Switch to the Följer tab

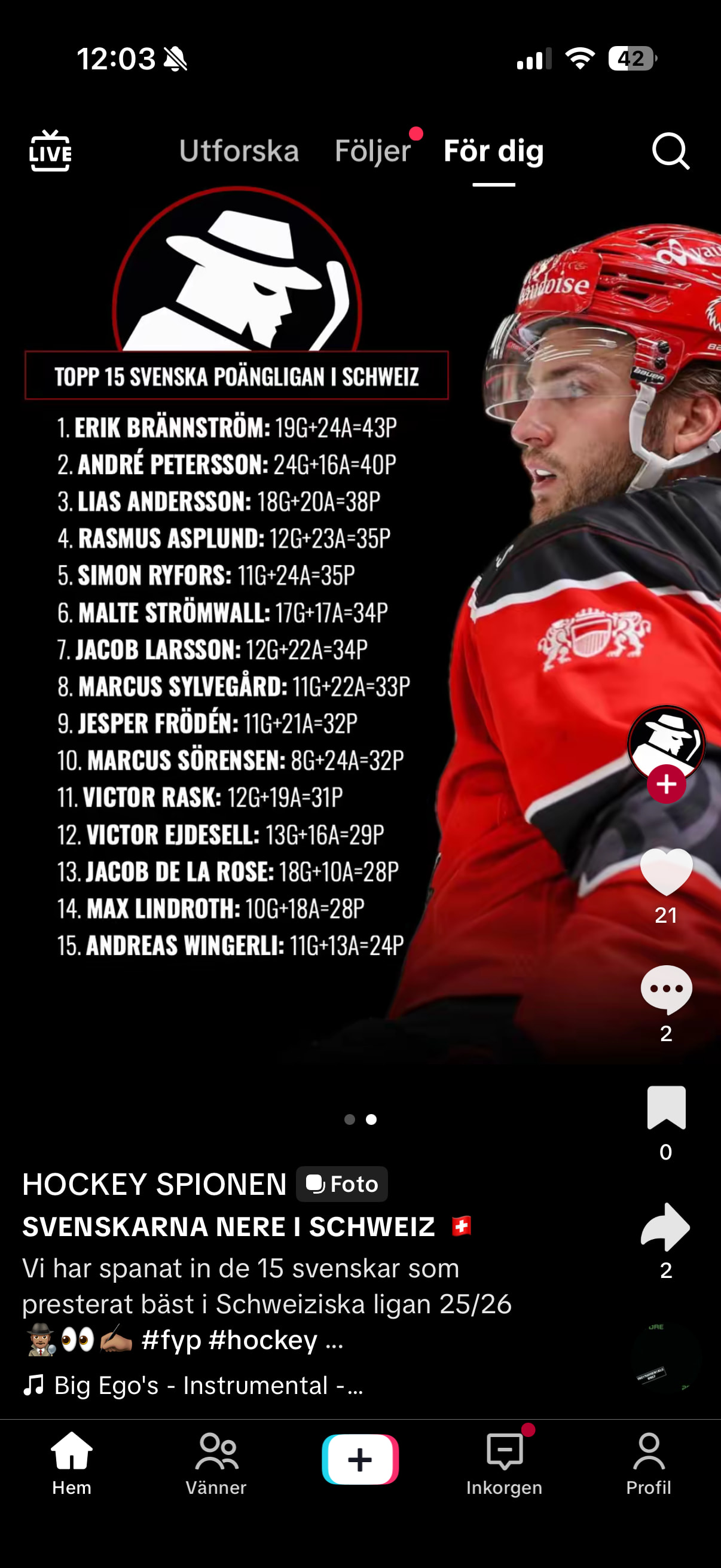coord(373,151)
